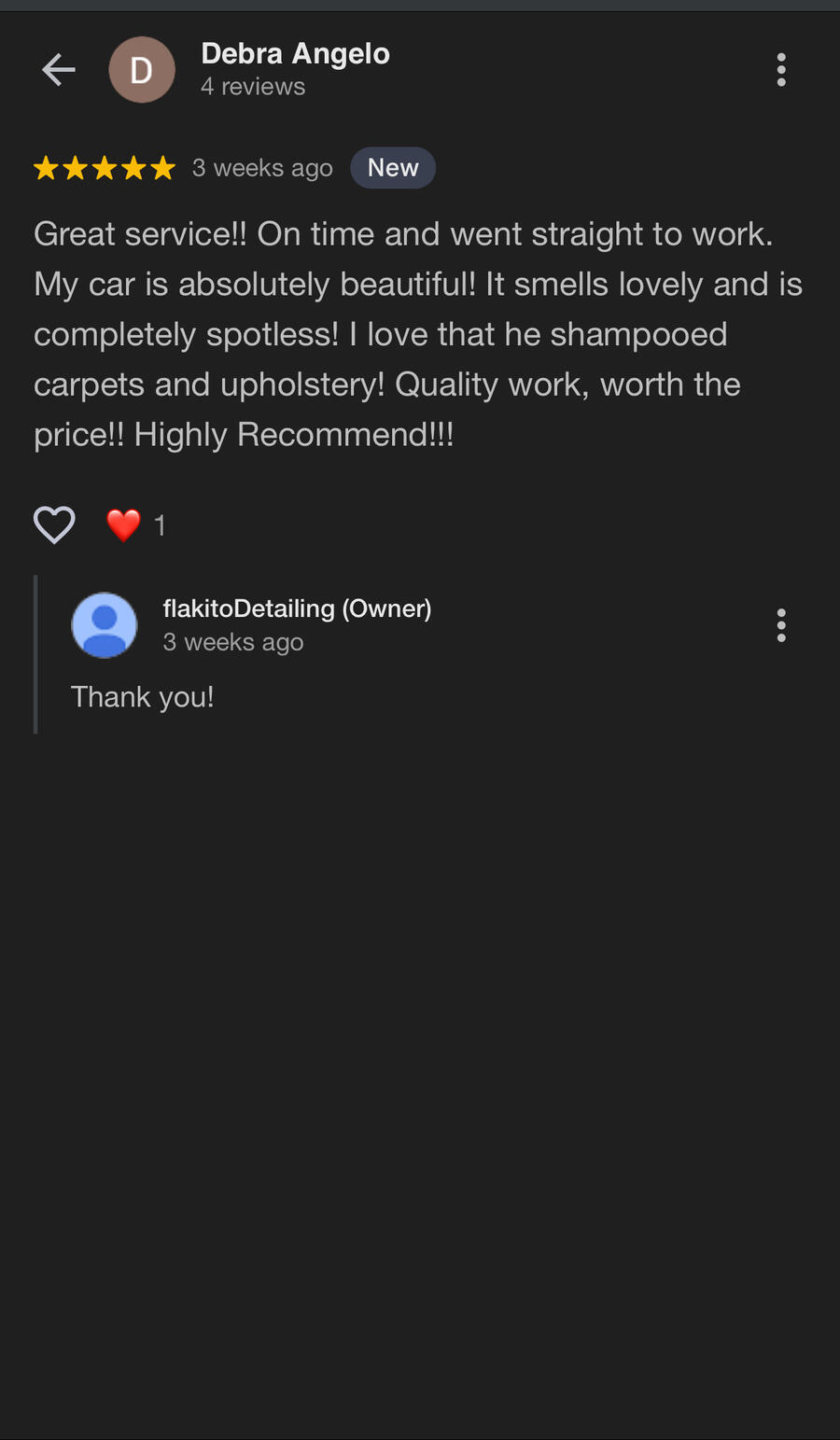Open overflow menu for flakitoDetailing's reply
Image resolution: width=840 pixels, height=1440 pixels.
point(781,625)
